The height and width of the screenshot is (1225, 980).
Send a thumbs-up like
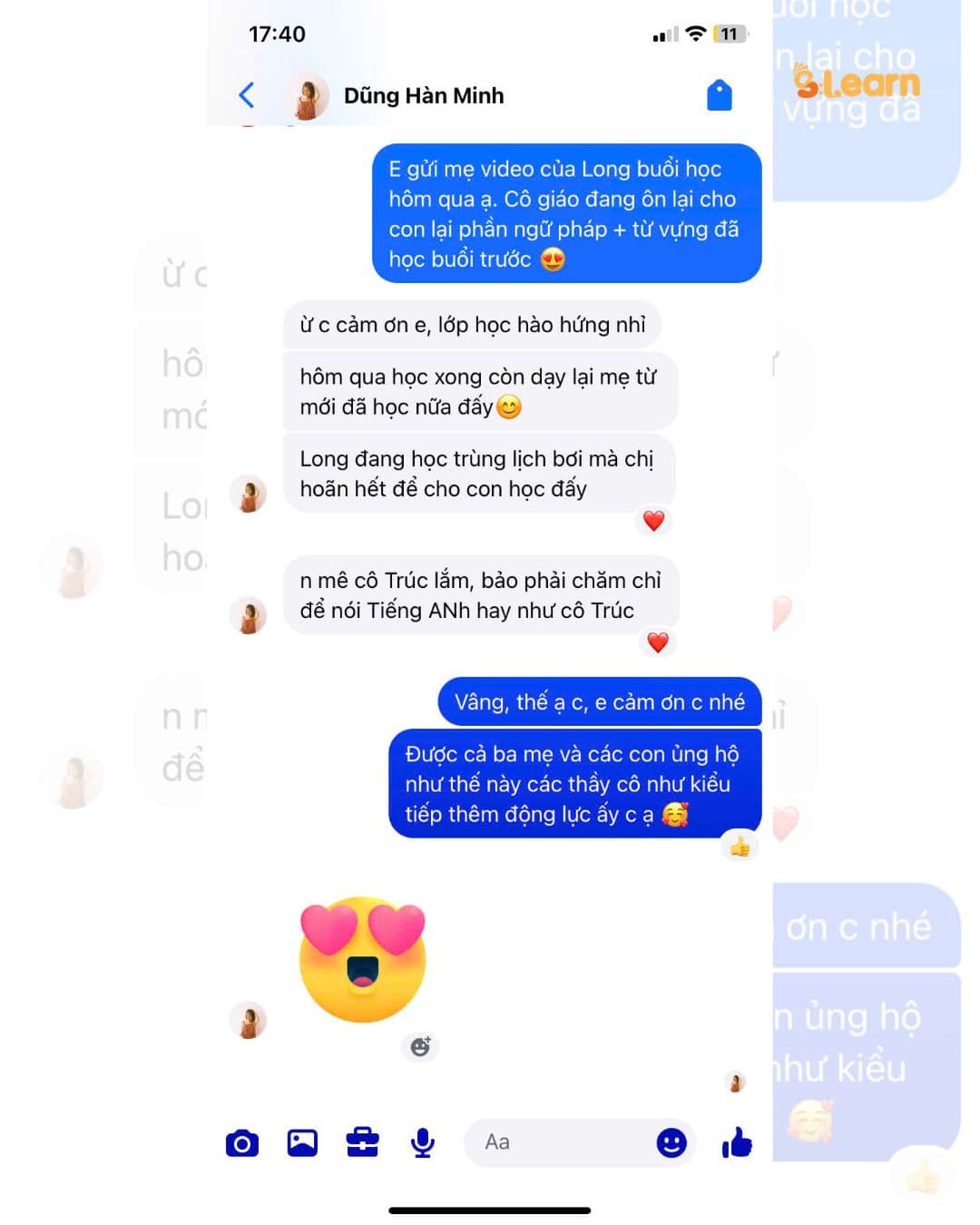click(x=737, y=1142)
